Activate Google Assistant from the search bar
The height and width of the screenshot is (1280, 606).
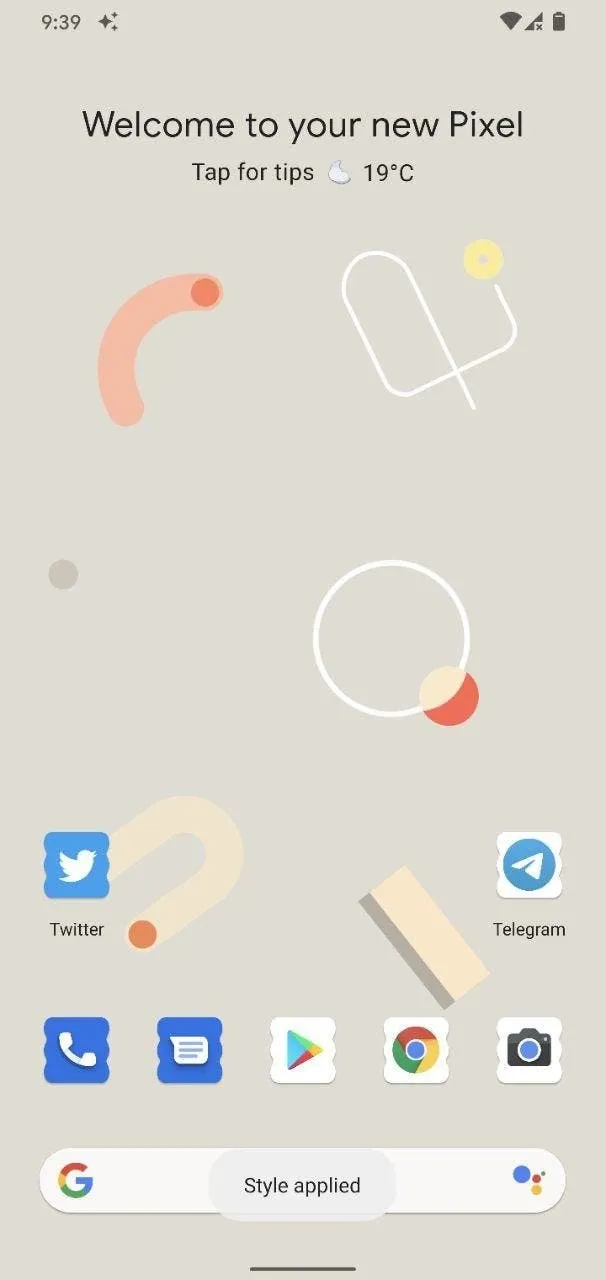pos(528,1180)
